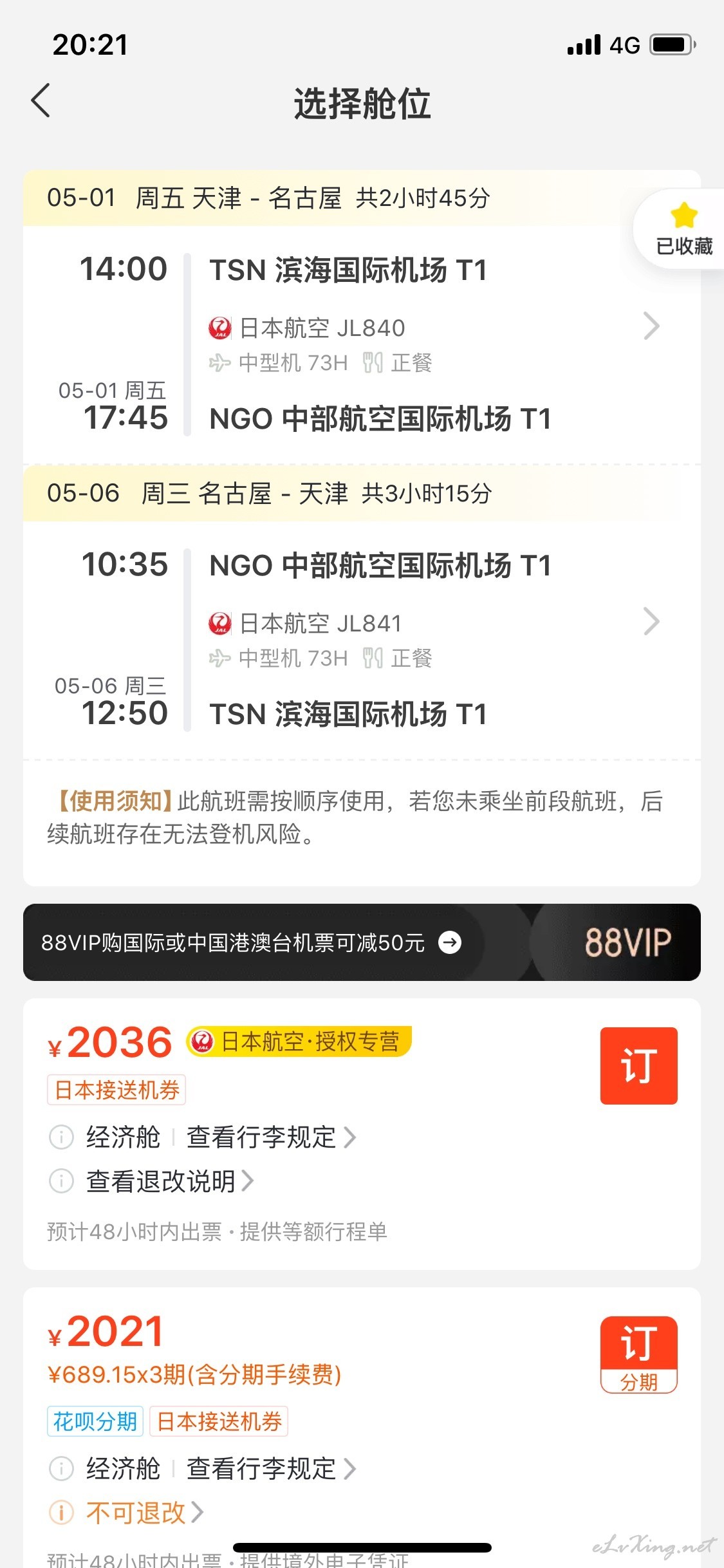Open 查看退改说明 for the ¥2036 fare

[x=170, y=1181]
